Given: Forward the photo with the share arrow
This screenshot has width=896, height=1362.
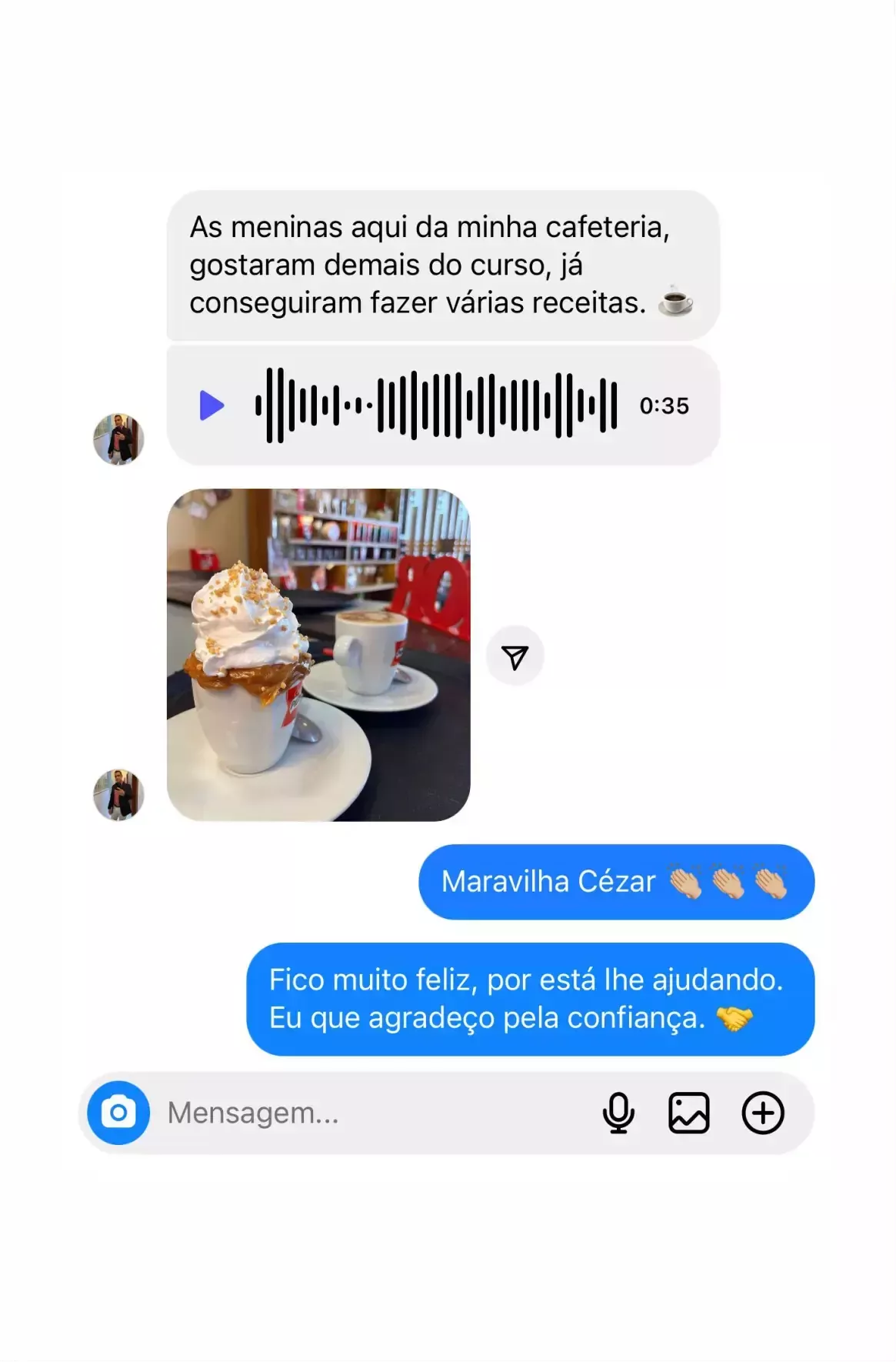Looking at the screenshot, I should (515, 656).
